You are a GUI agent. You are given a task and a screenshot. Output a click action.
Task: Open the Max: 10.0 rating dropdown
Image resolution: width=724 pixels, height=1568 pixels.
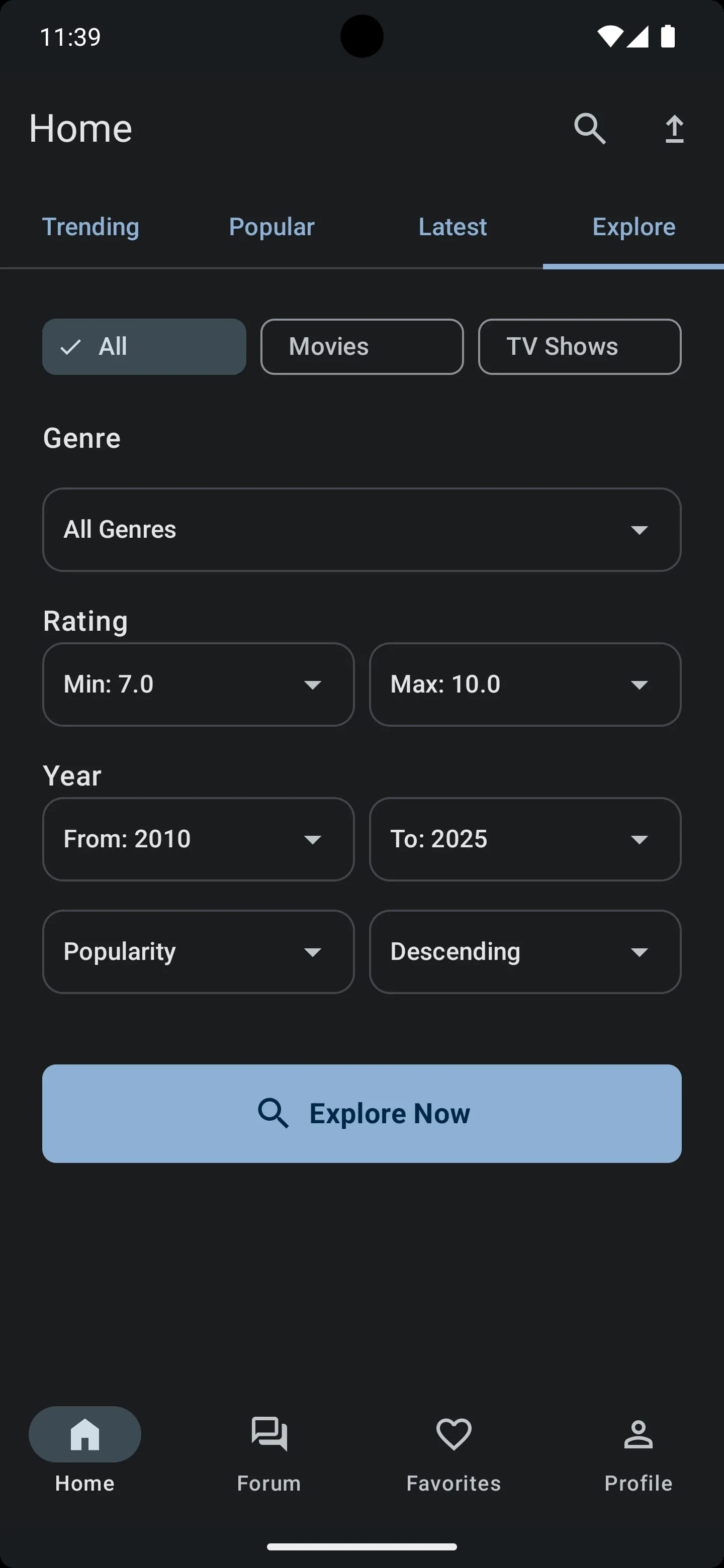(x=524, y=684)
